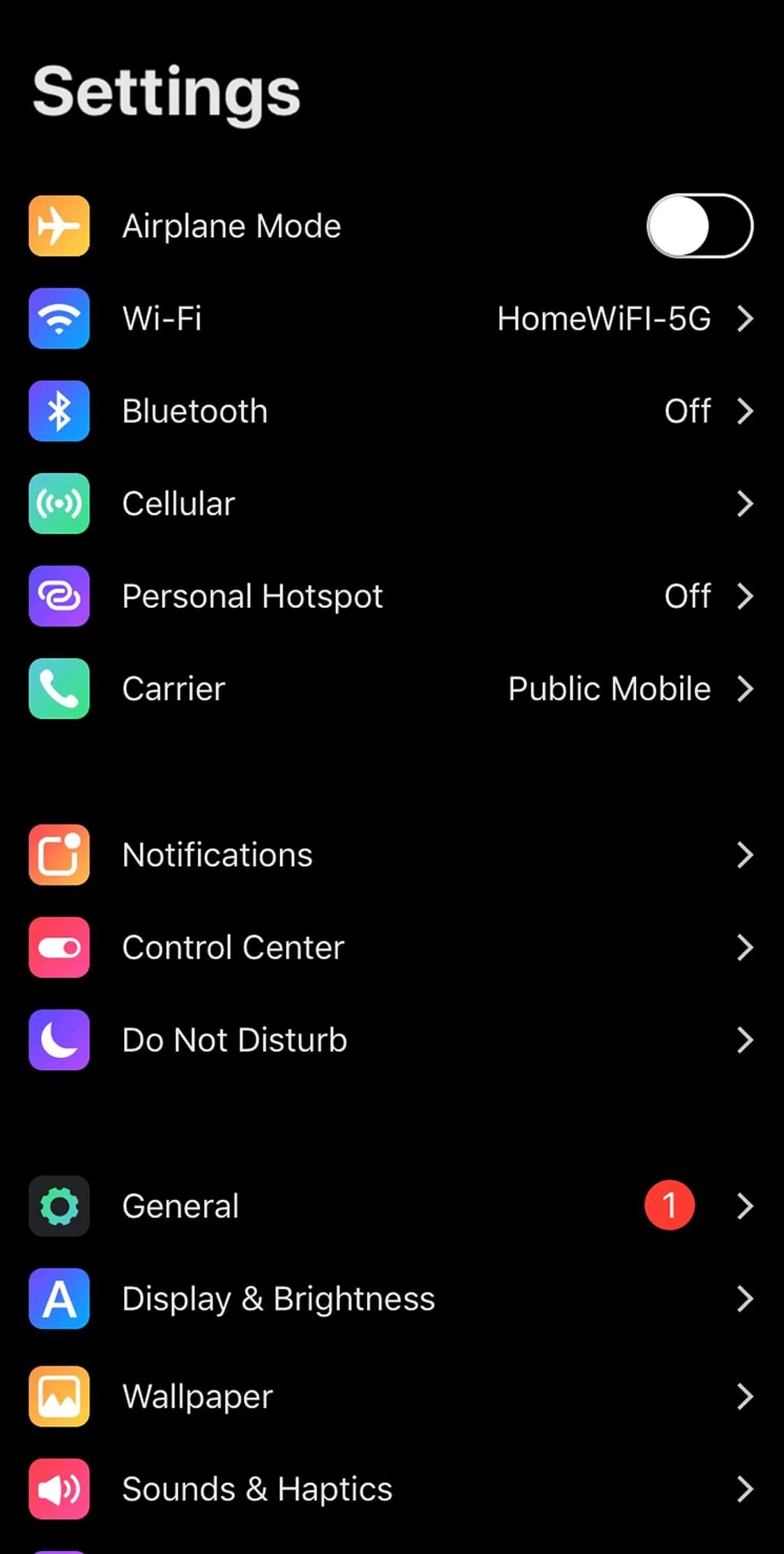
Task: Go to Cellular settings
Action: (x=392, y=503)
